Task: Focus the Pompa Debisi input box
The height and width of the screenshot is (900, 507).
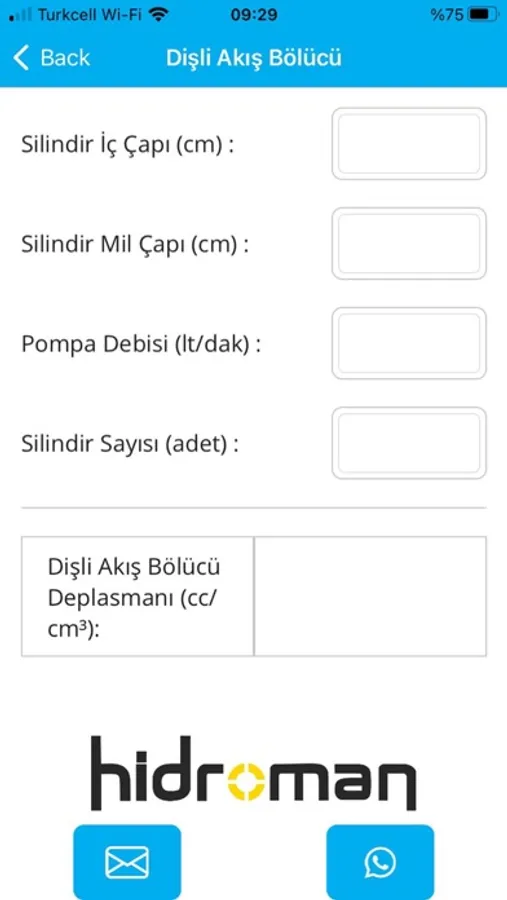Action: coord(409,343)
